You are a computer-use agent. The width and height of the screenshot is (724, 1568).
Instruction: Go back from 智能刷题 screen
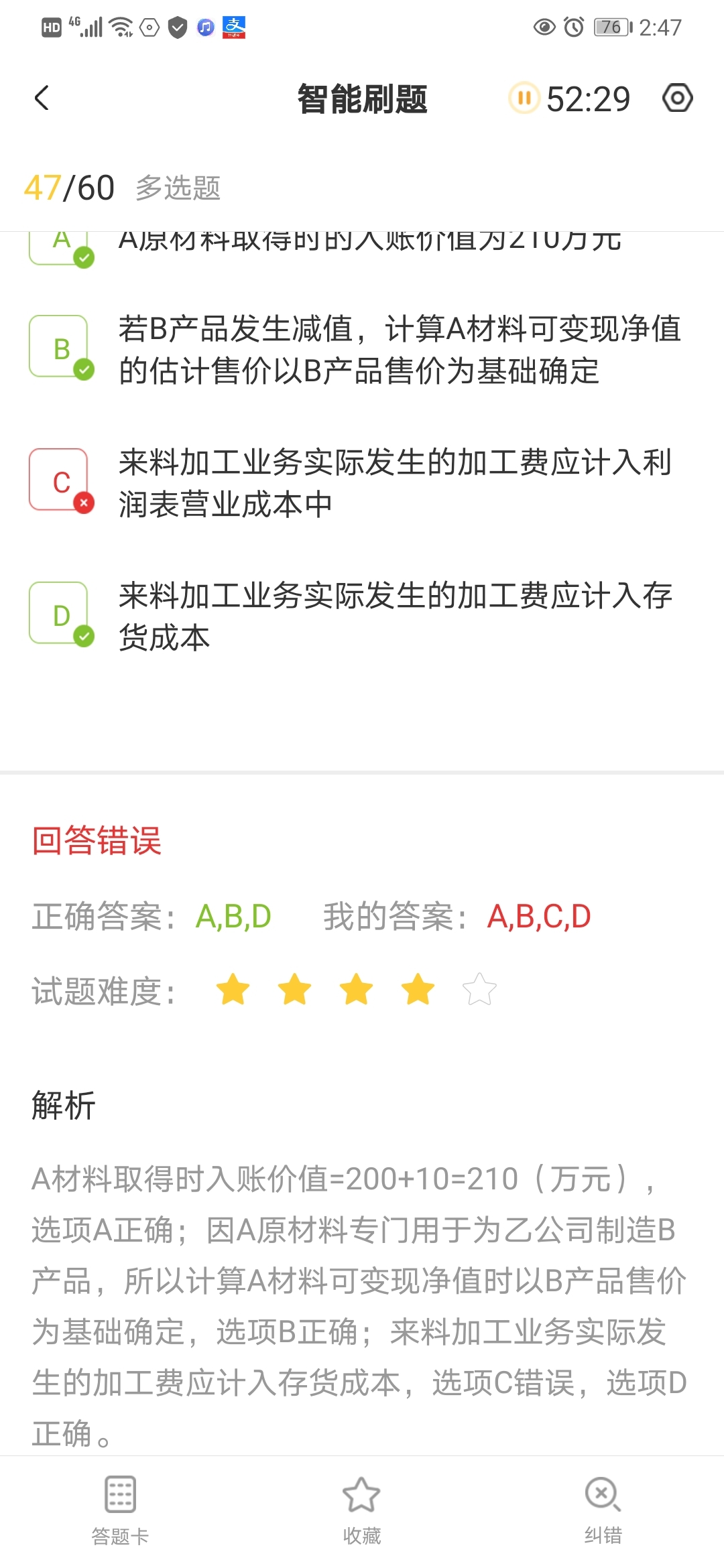click(x=42, y=99)
